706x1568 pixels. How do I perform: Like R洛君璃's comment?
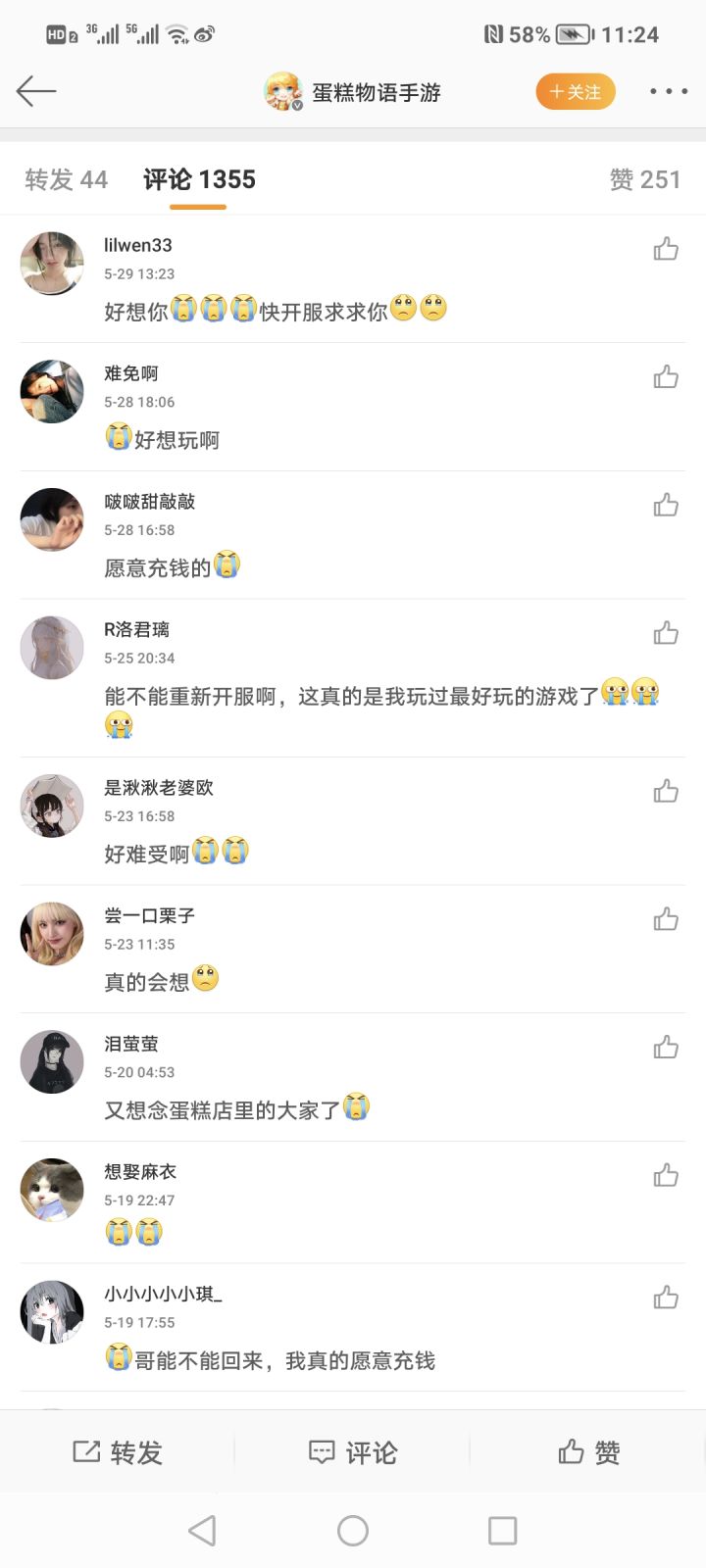[x=666, y=633]
